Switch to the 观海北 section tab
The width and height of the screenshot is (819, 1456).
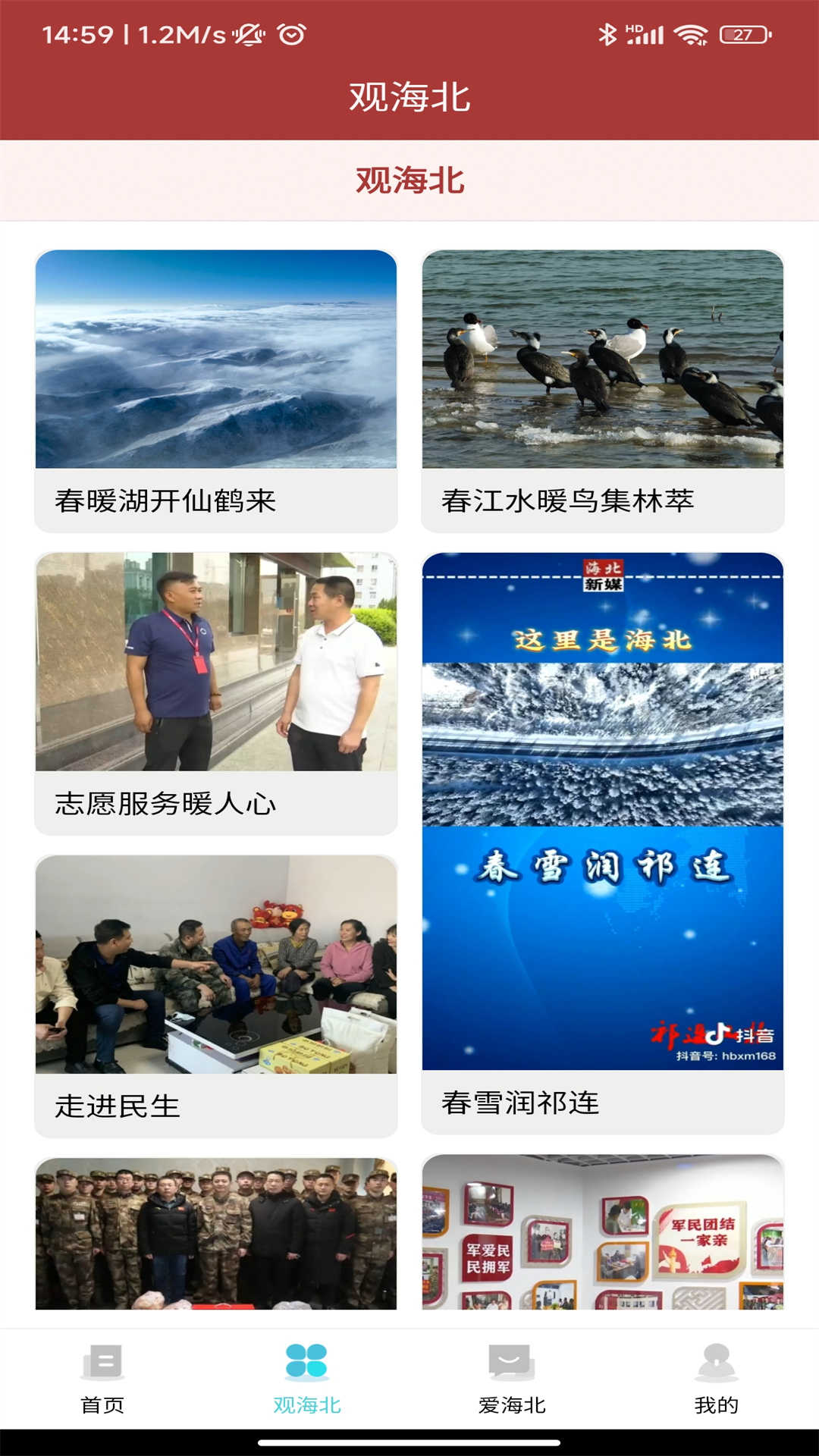coord(409,179)
